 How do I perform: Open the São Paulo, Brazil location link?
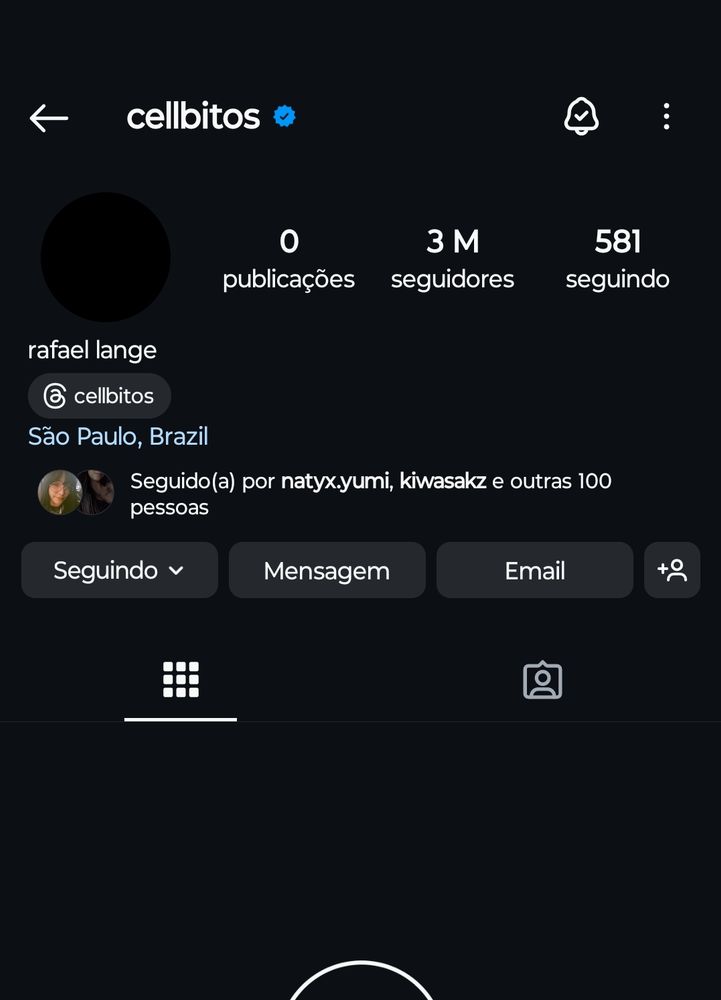[118, 437]
